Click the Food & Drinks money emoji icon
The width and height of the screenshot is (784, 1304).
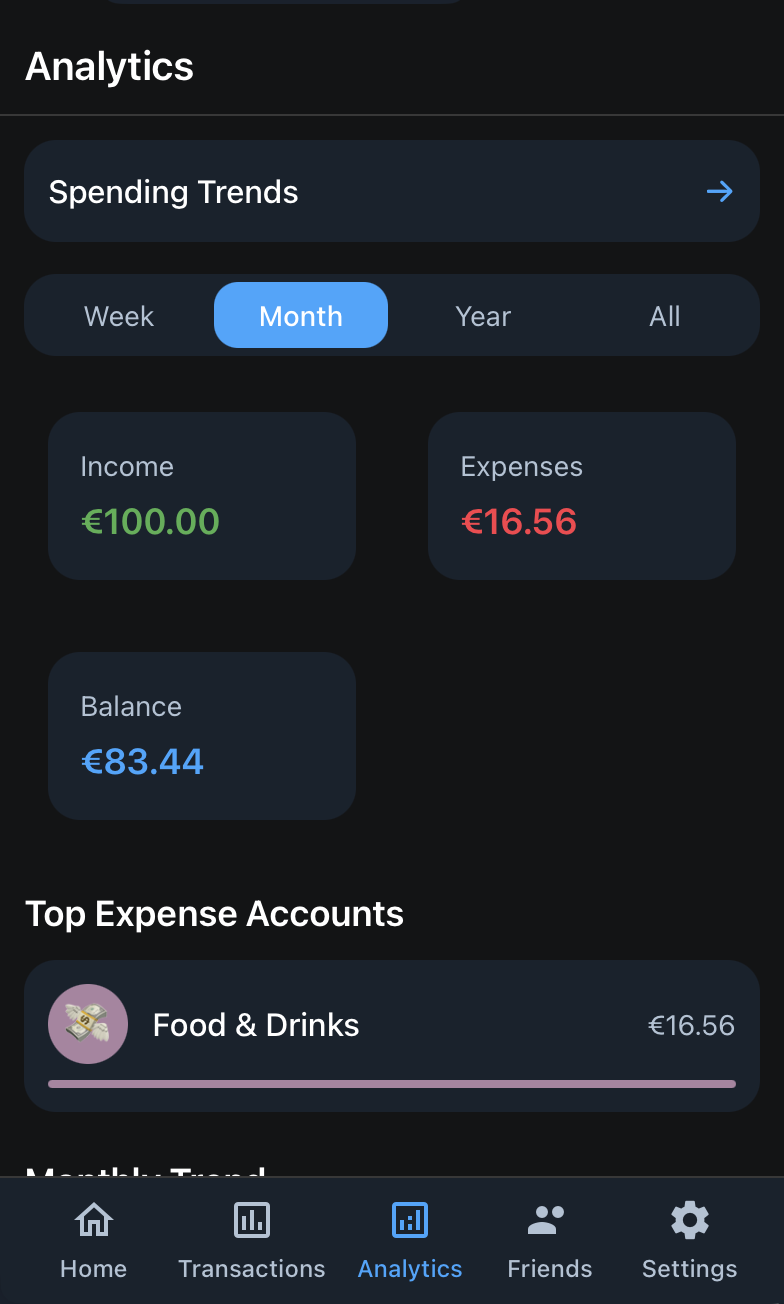coord(88,1024)
